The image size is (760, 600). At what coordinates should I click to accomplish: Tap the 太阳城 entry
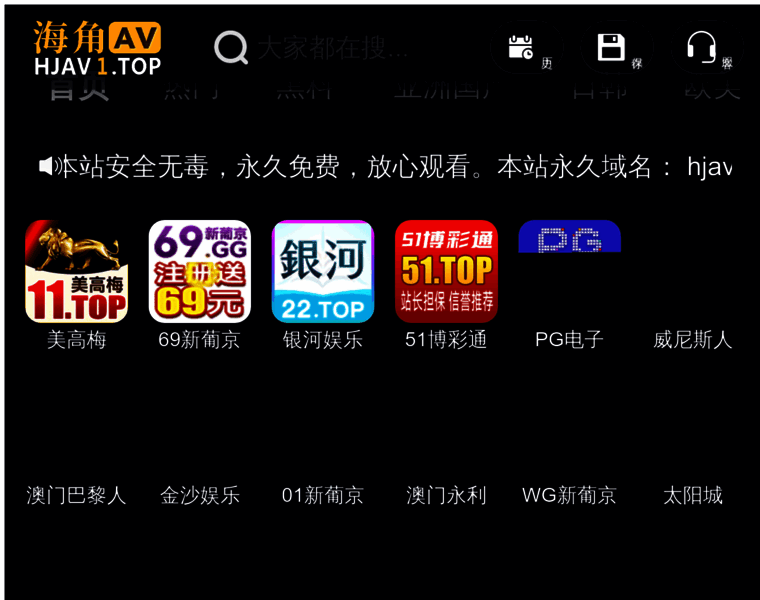692,495
